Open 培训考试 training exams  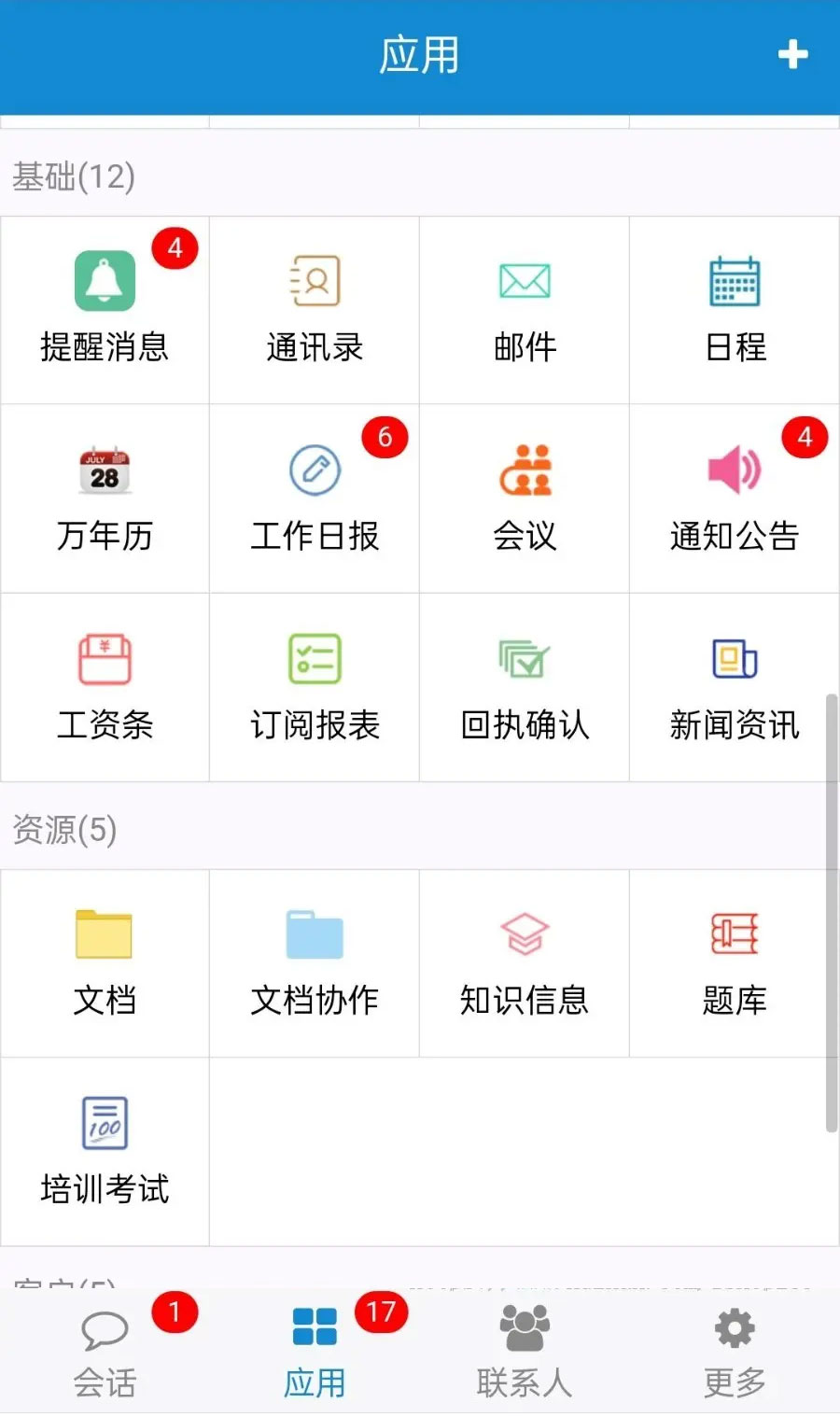[105, 1152]
